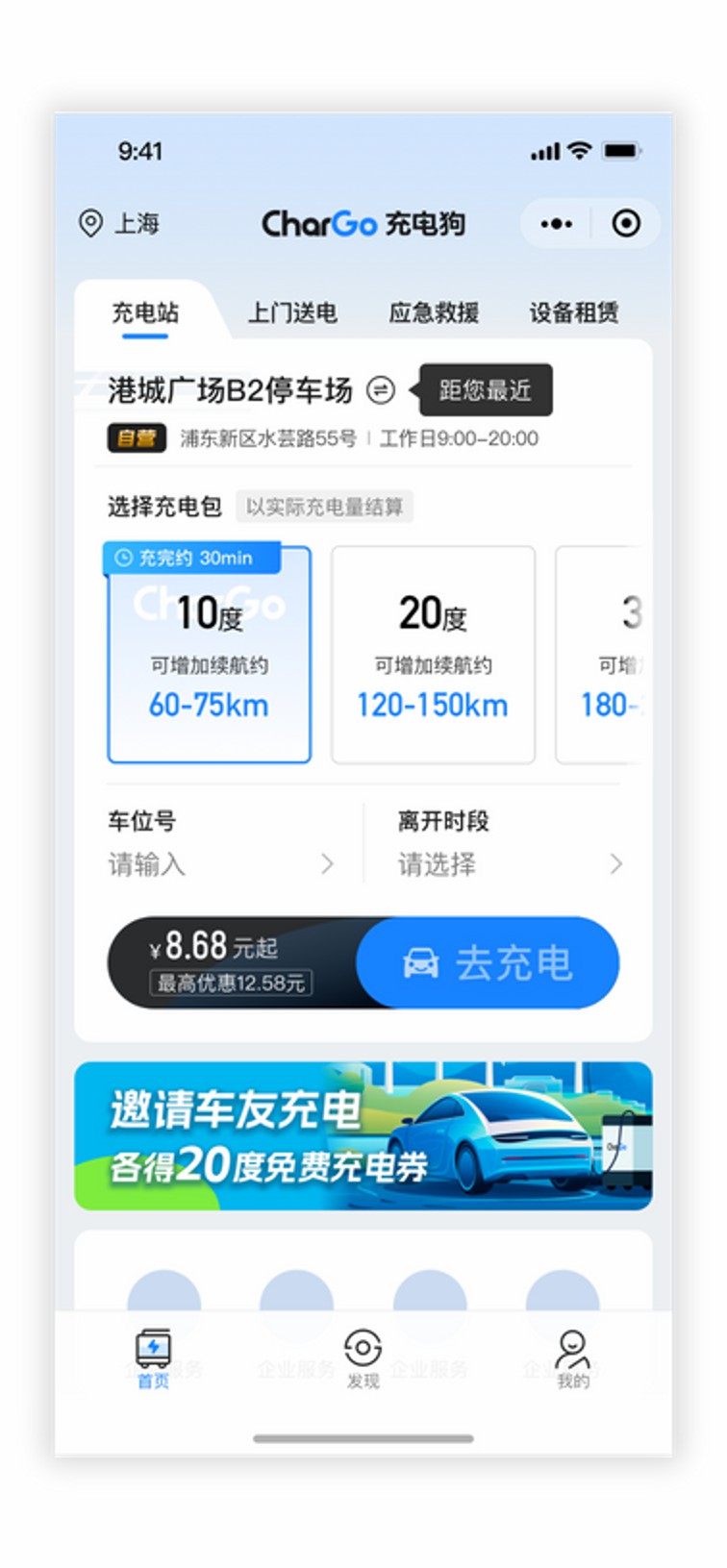
Task: Choose the 20度 charging package
Action: 433,656
